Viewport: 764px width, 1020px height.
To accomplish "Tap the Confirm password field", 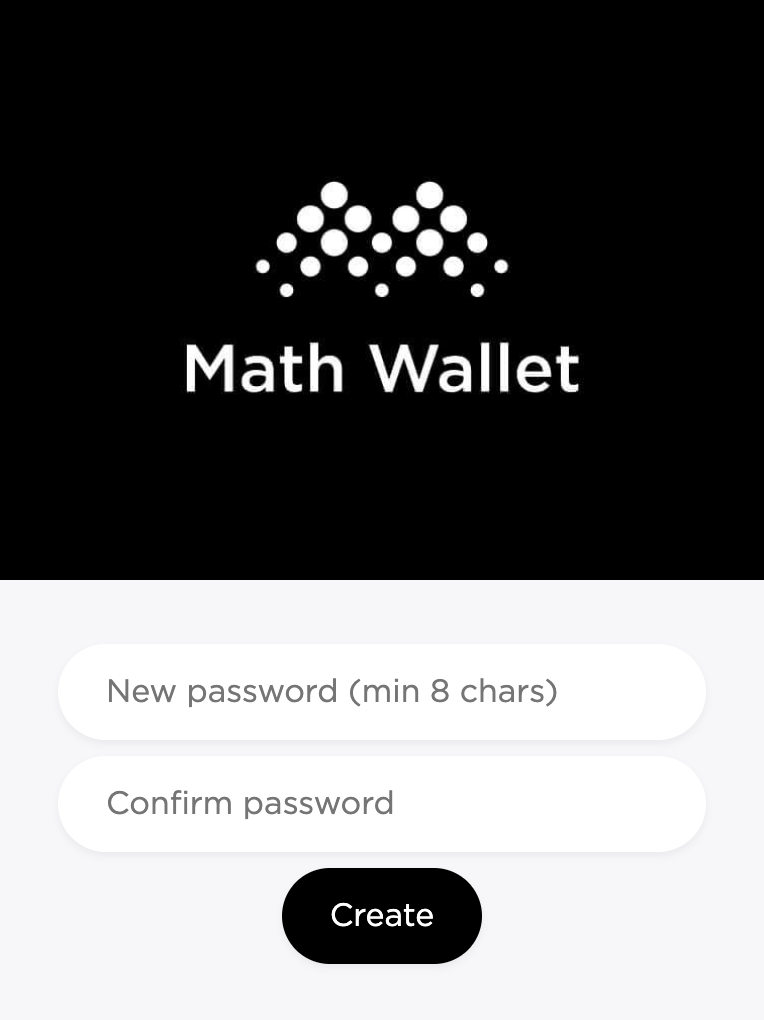I will pos(381,804).
